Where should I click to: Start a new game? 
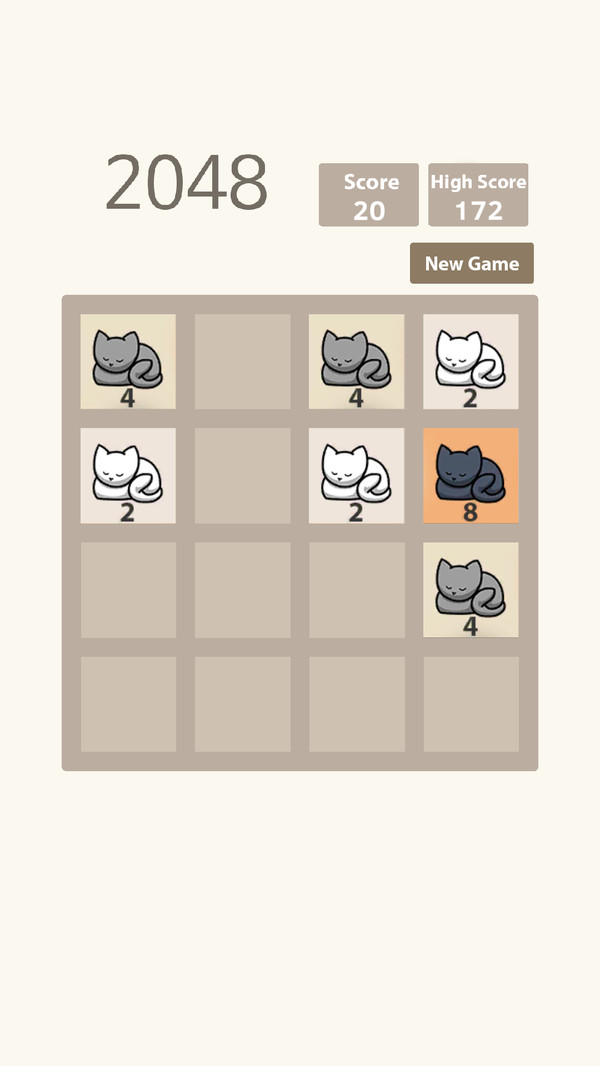point(471,263)
